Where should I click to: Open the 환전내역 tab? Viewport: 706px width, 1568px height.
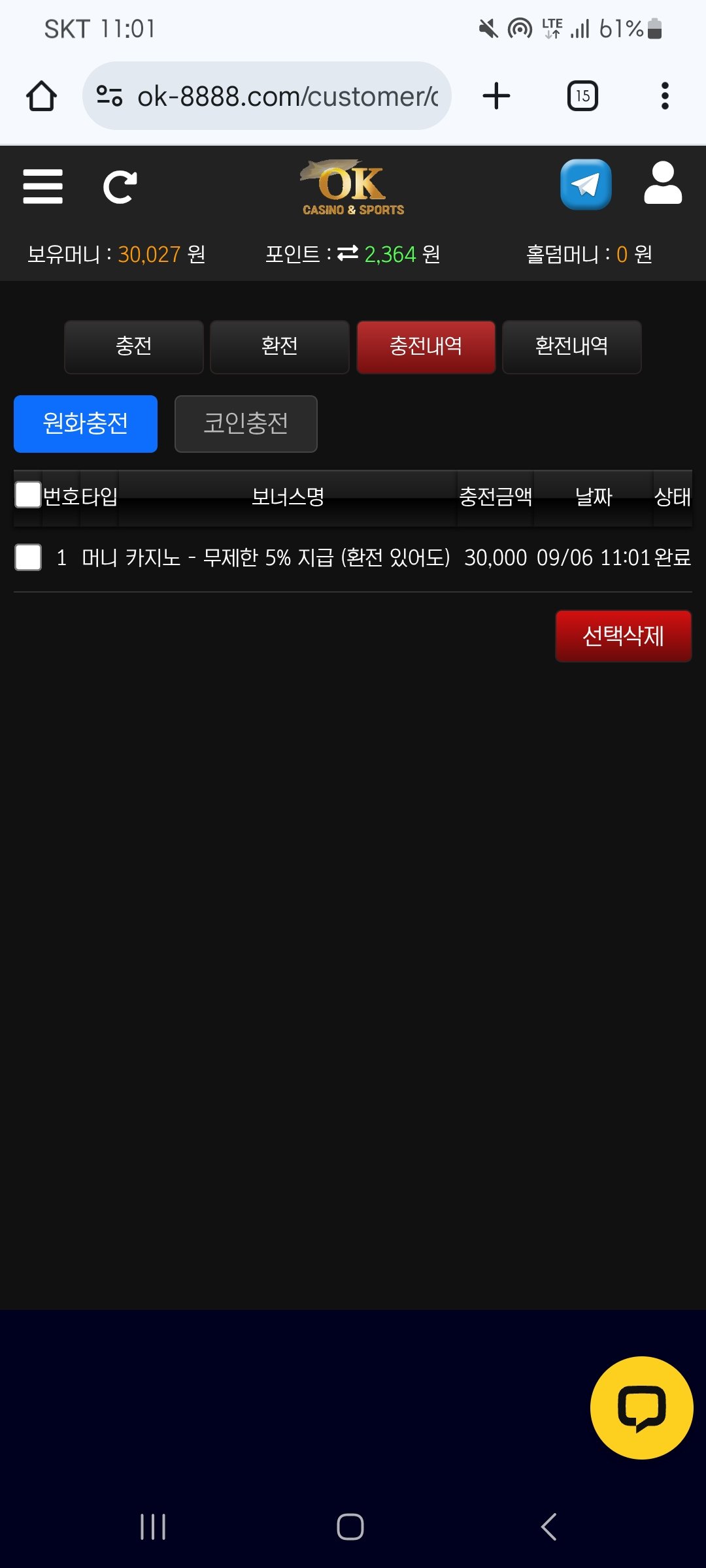[x=571, y=346]
